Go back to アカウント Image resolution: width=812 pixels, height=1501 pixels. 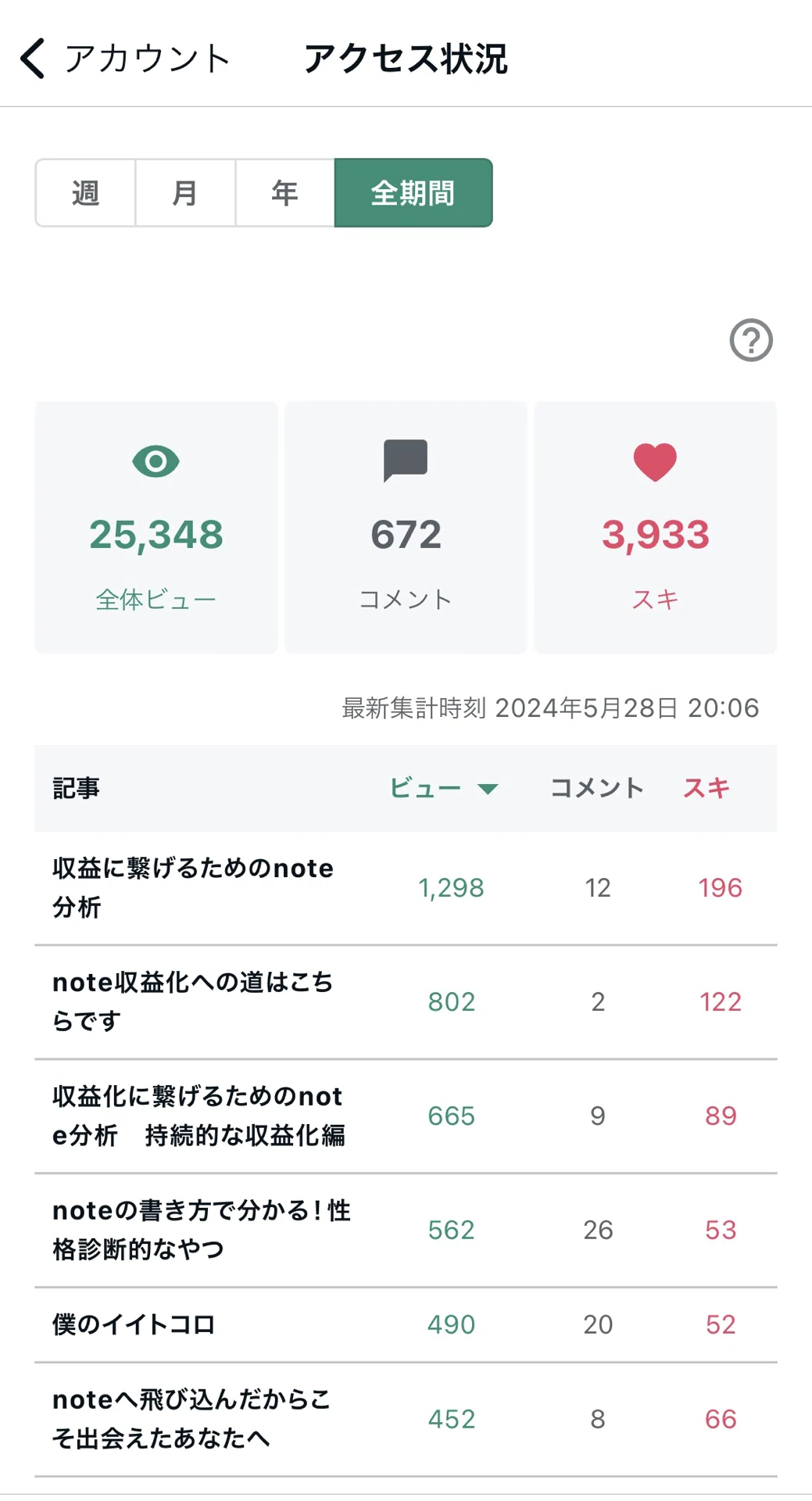[x=125, y=59]
